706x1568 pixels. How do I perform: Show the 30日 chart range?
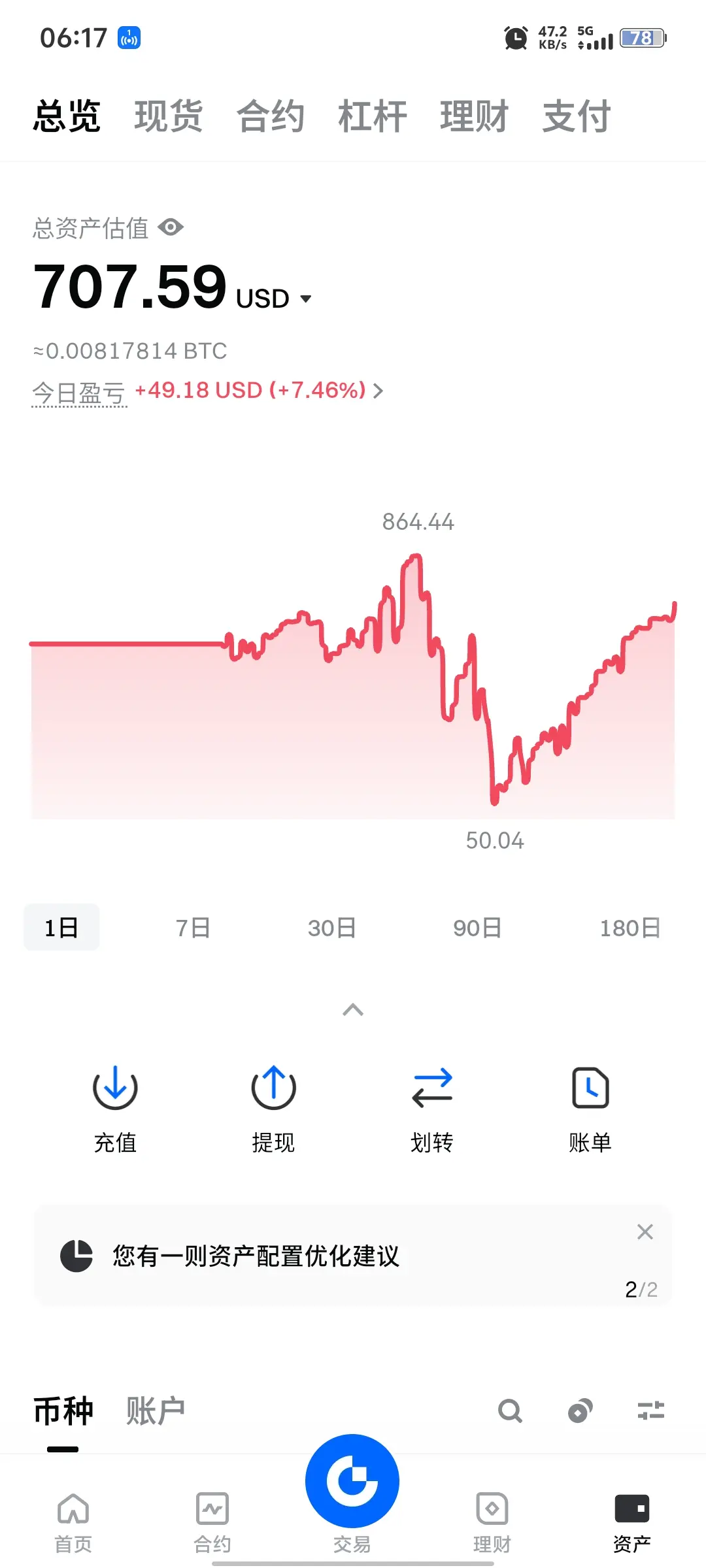tap(331, 928)
